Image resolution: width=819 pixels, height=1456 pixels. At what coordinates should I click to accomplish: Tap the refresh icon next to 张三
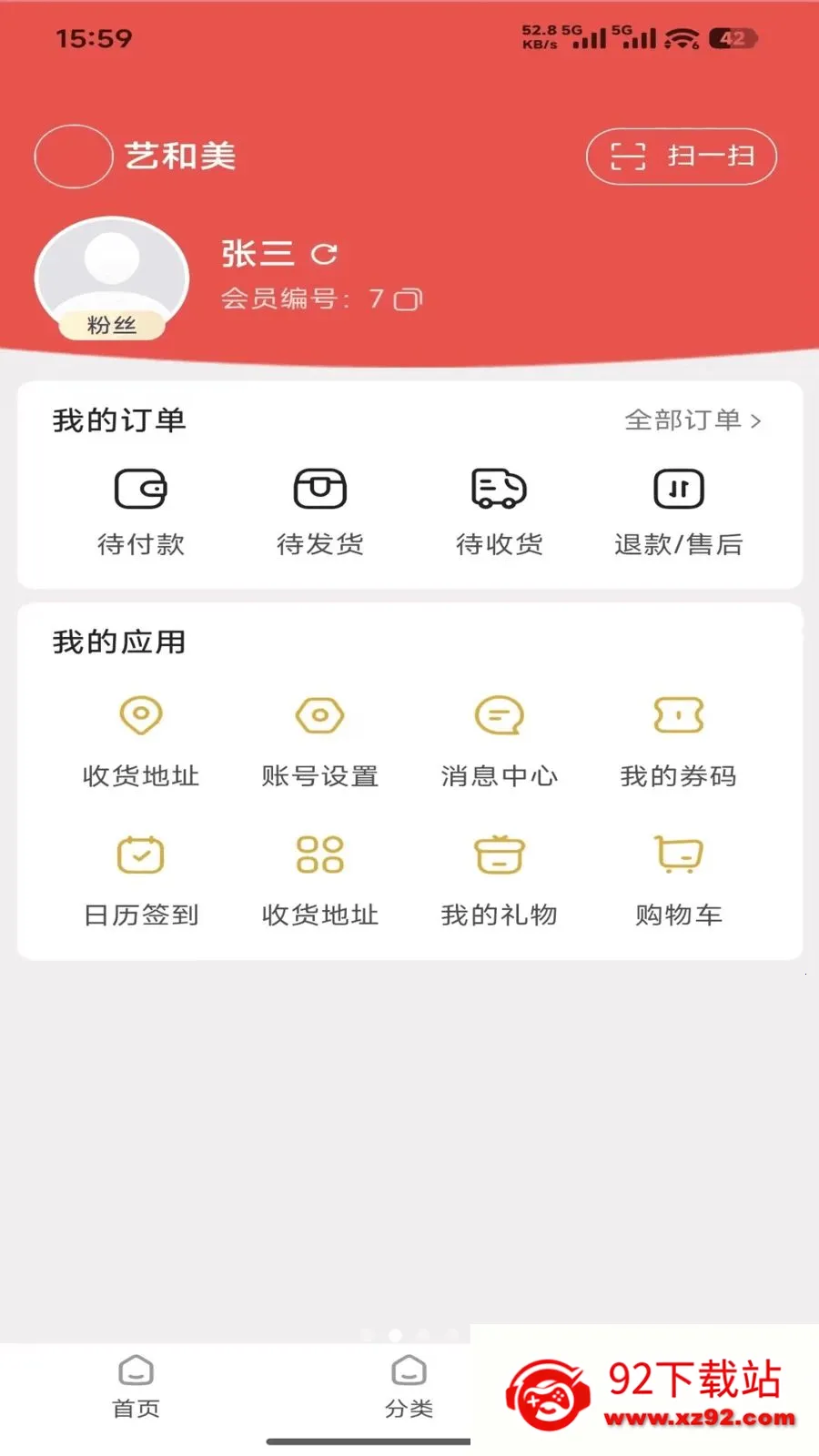coord(325,254)
